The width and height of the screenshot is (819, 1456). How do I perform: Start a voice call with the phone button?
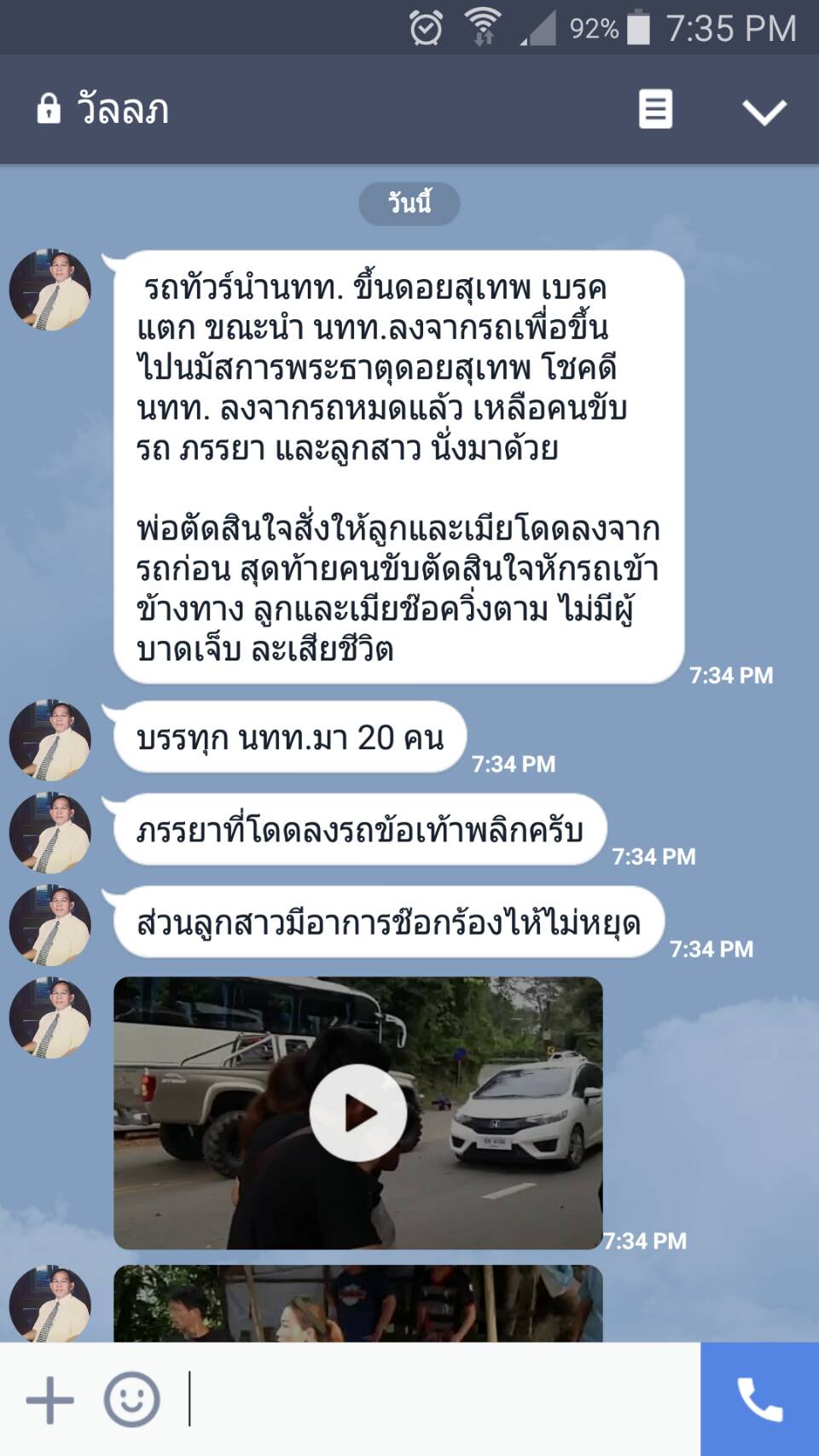click(x=759, y=1400)
